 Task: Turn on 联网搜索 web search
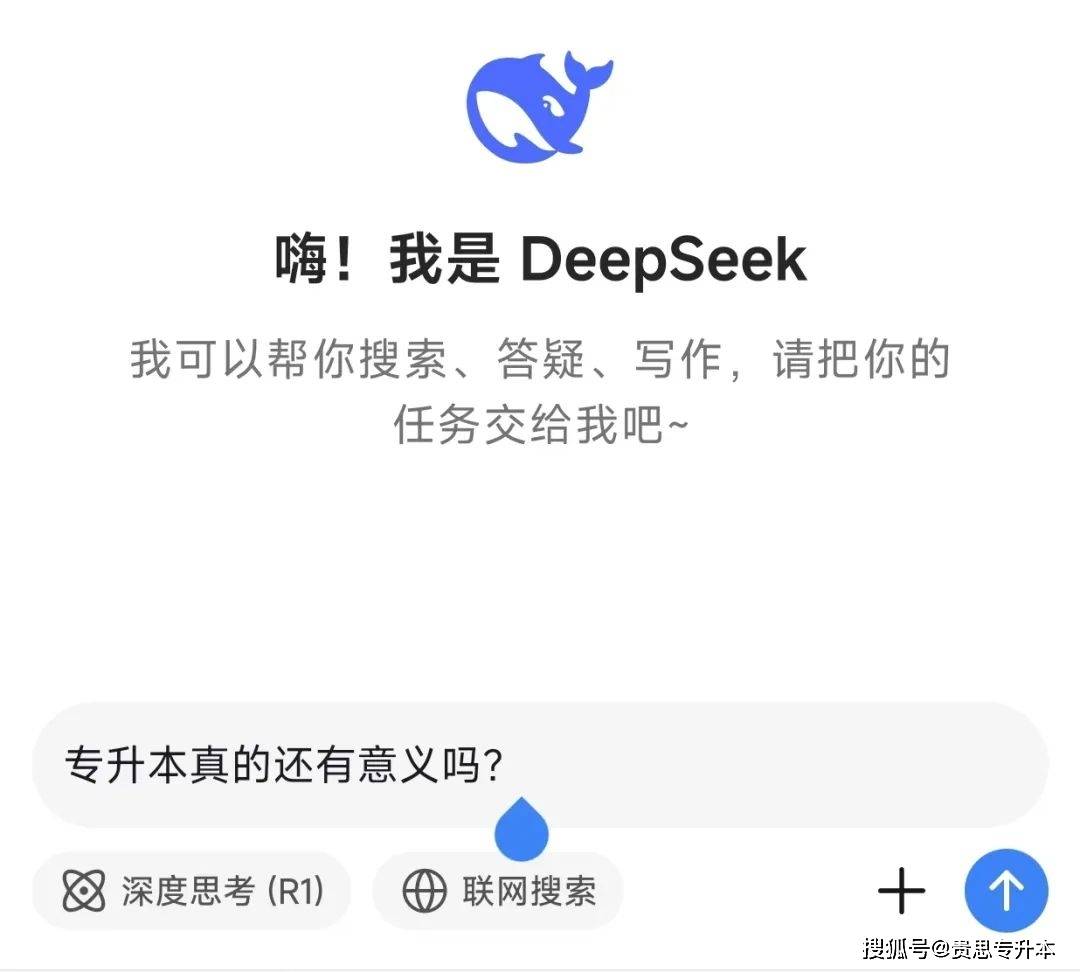498,890
